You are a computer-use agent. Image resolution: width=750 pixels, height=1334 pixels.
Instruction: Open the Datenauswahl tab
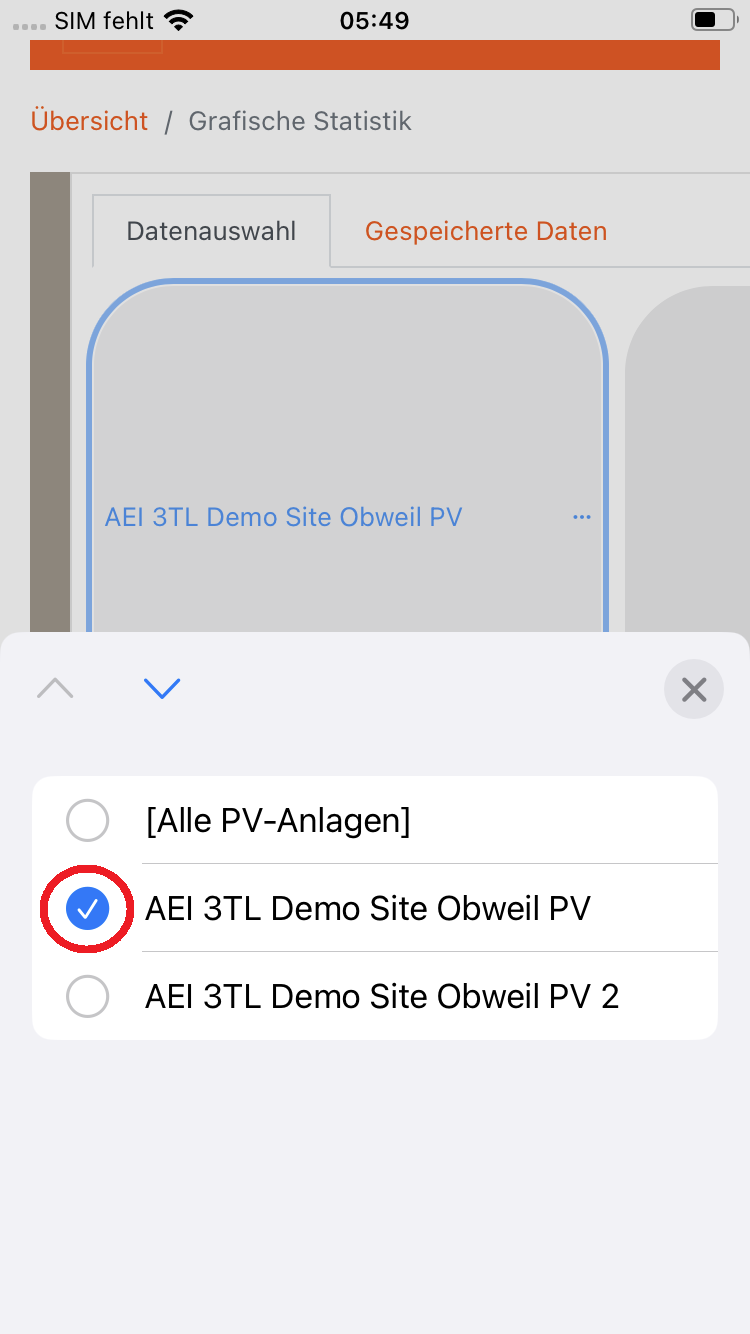[x=211, y=231]
